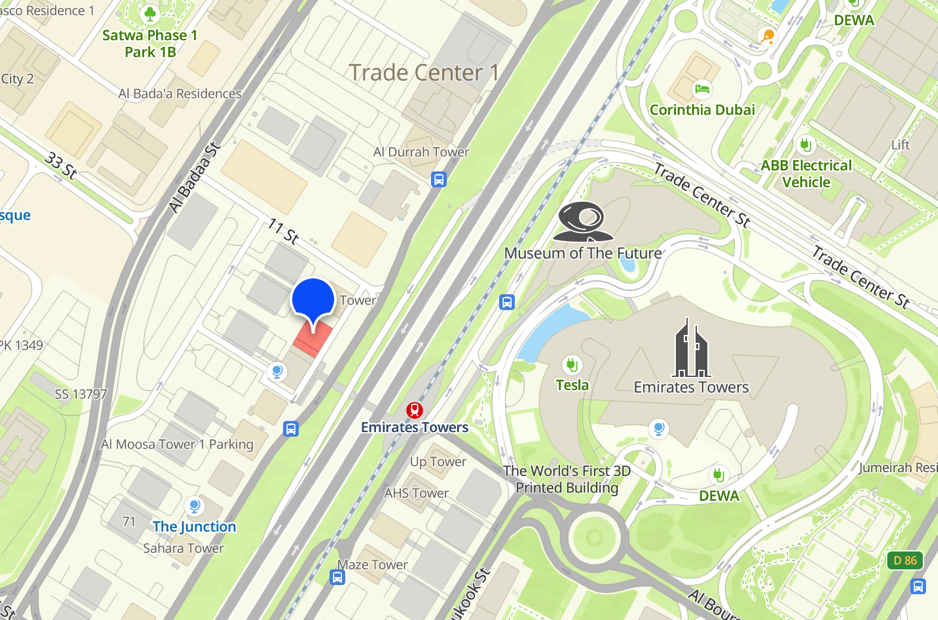
Task: Select the Tesla charging station marker
Action: 572,365
